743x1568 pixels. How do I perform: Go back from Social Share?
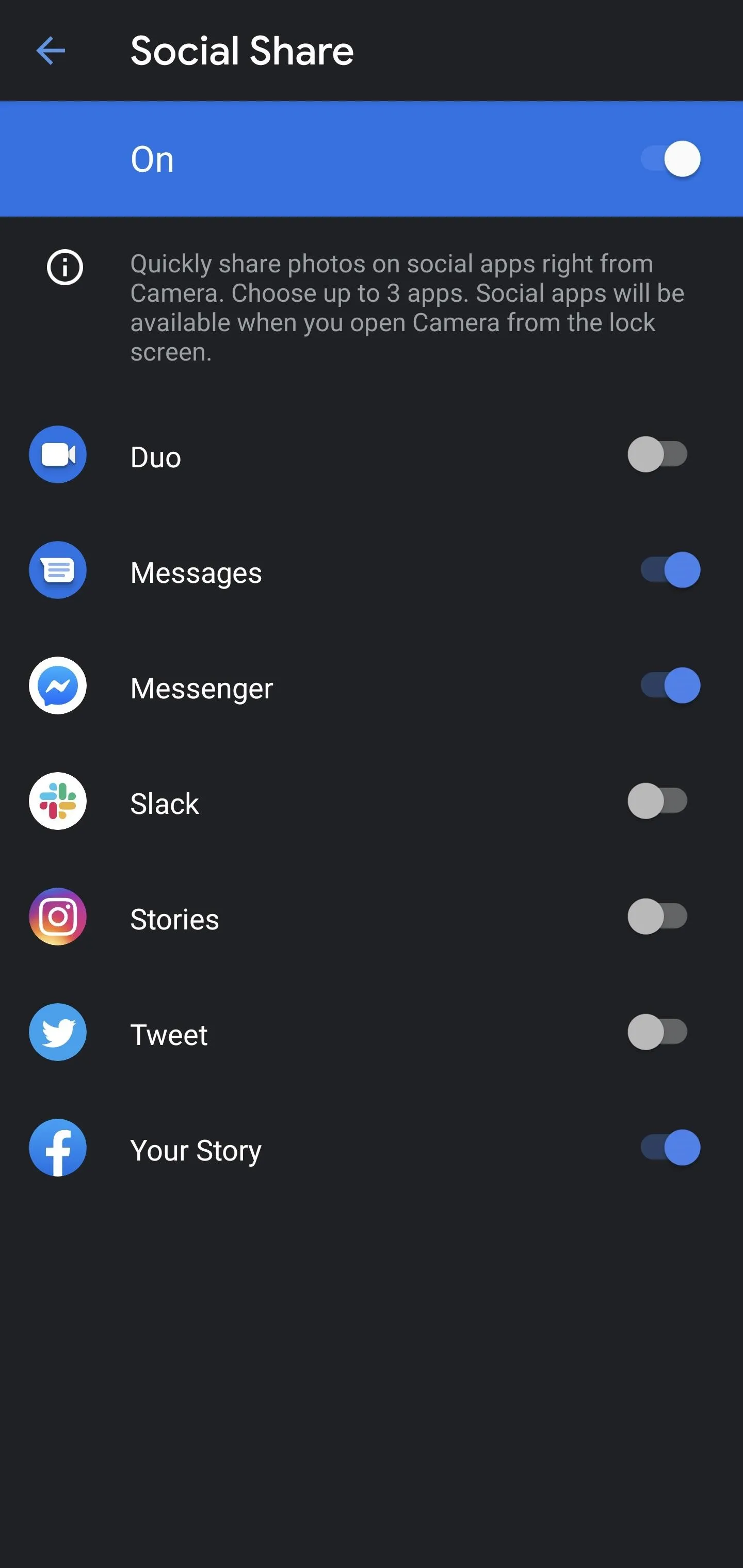(x=51, y=51)
